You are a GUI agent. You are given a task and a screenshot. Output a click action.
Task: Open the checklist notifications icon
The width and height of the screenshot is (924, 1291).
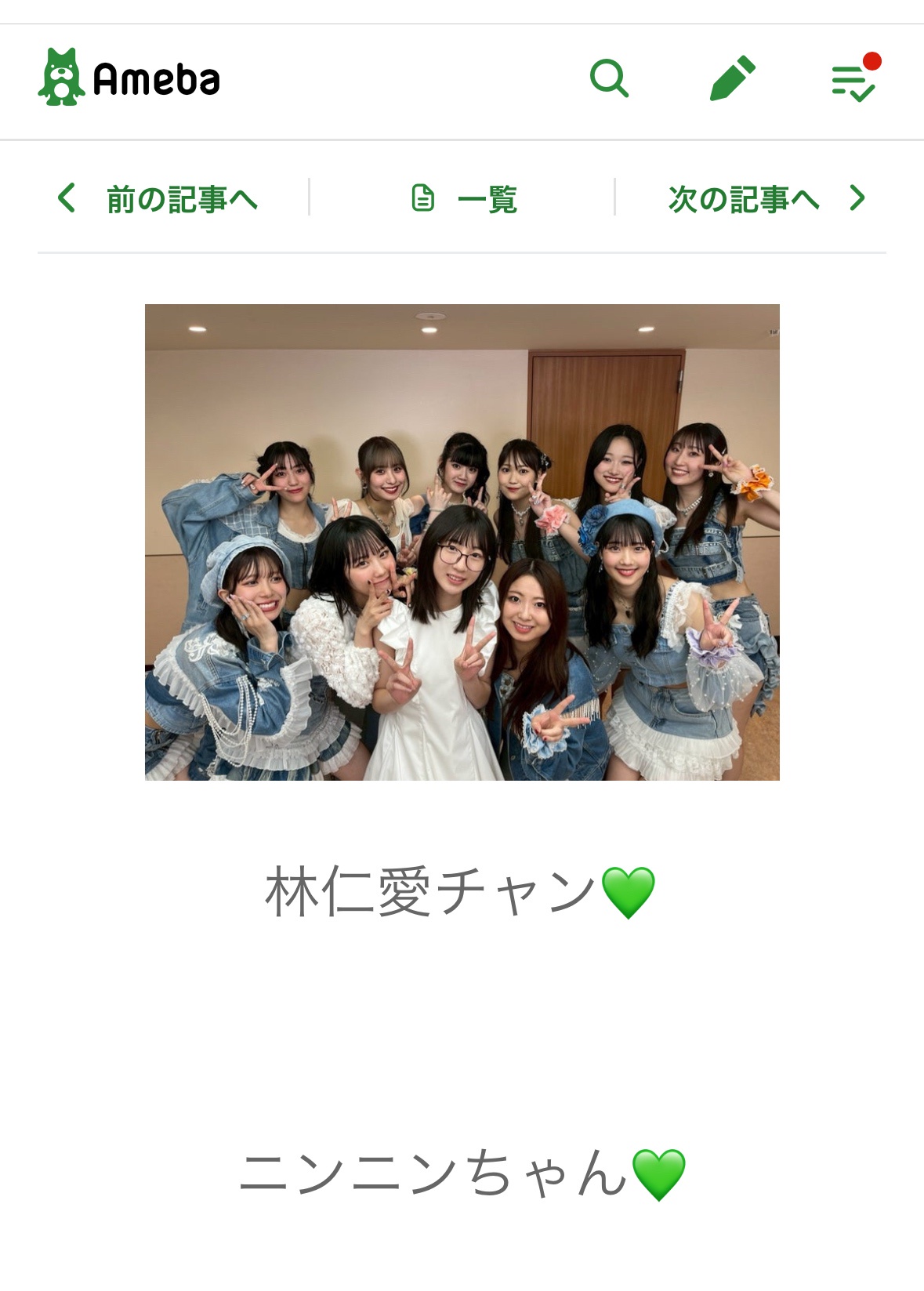pyautogui.click(x=853, y=81)
